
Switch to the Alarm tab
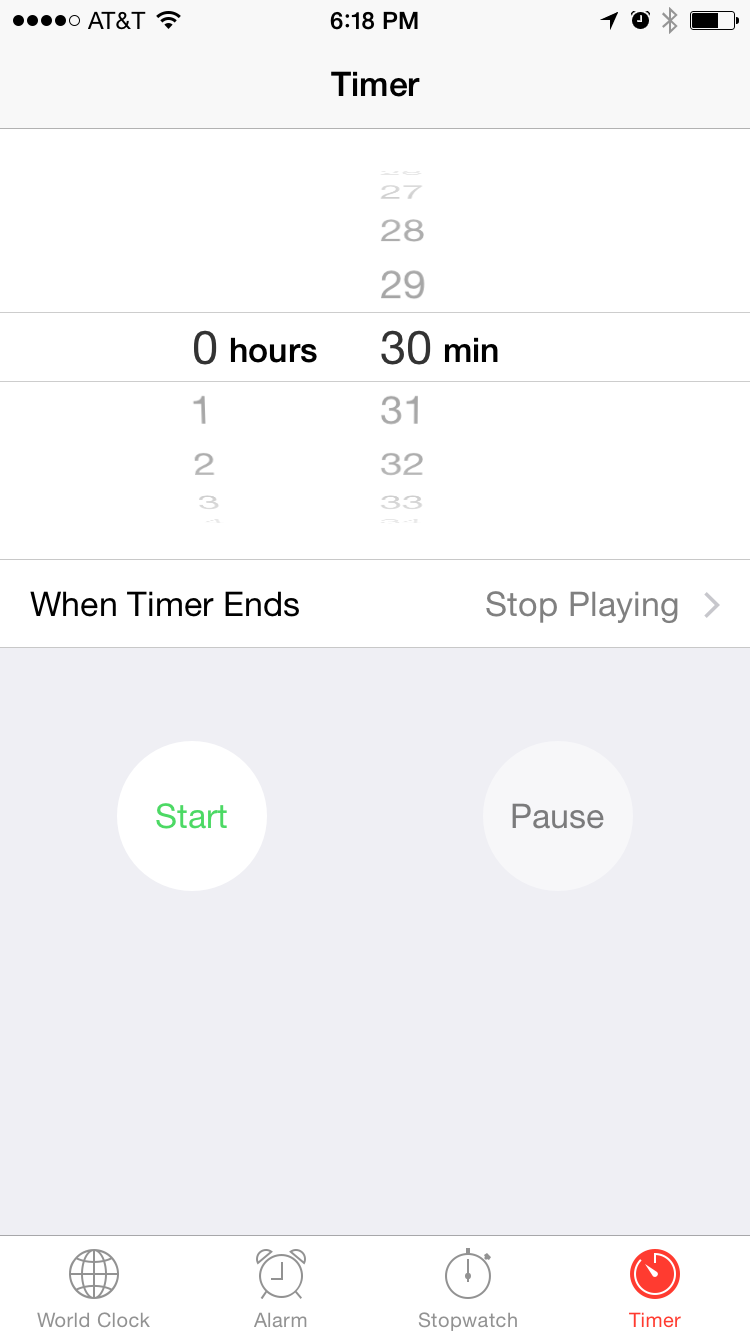tap(281, 1288)
